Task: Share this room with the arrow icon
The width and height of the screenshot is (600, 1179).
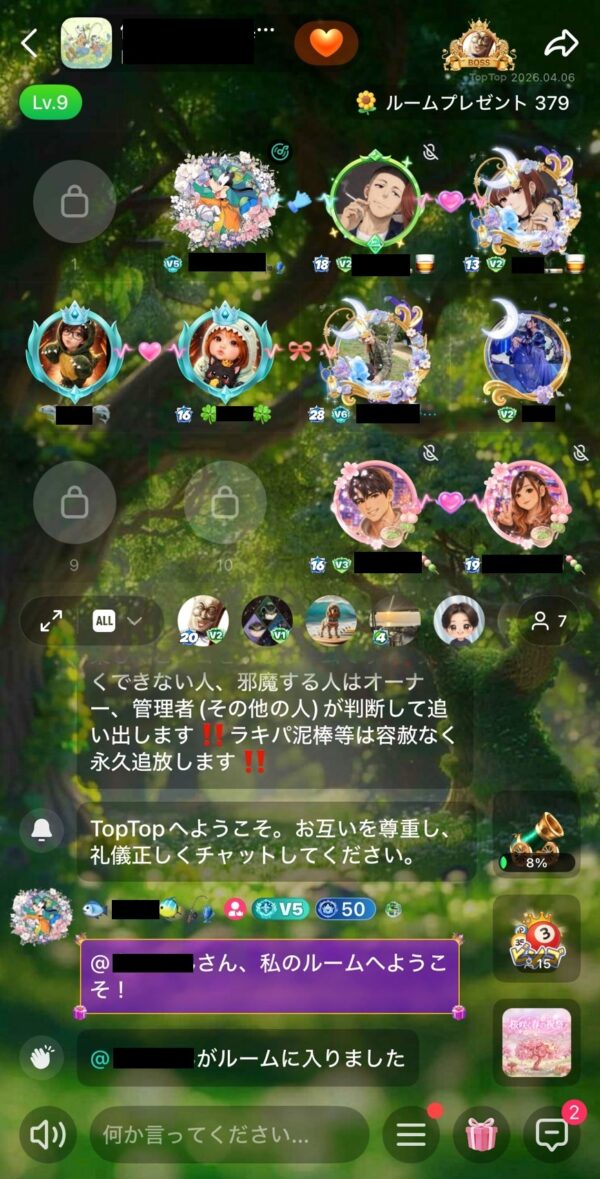Action: (561, 44)
